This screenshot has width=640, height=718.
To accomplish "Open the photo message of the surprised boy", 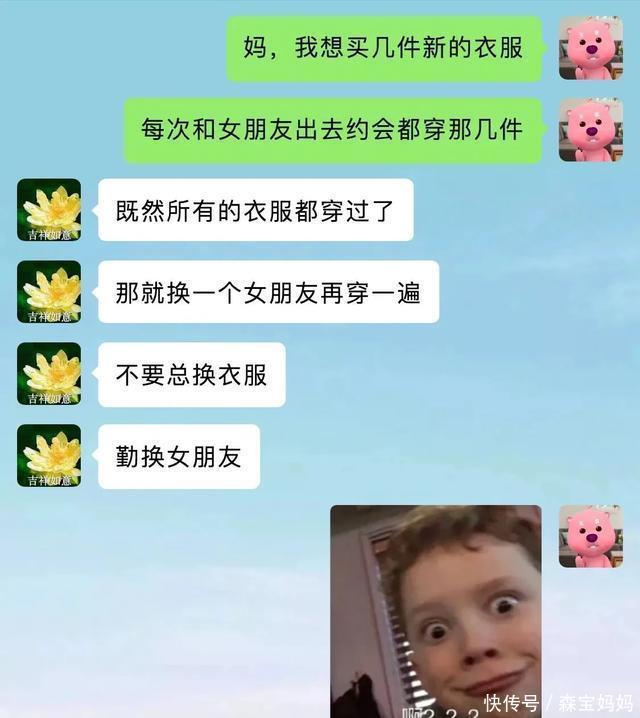I will [436, 610].
